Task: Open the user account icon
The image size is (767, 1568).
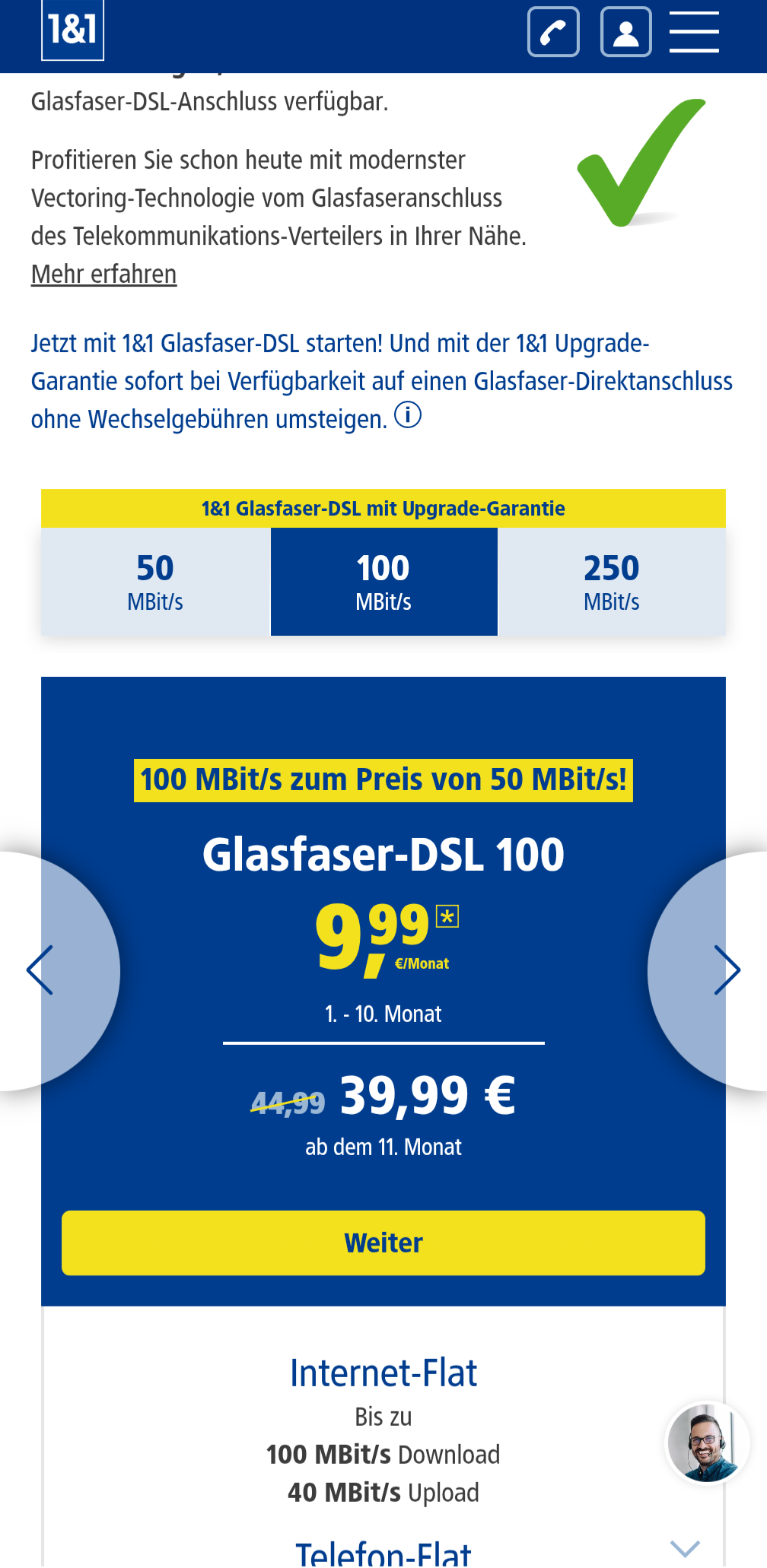Action: pyautogui.click(x=625, y=32)
